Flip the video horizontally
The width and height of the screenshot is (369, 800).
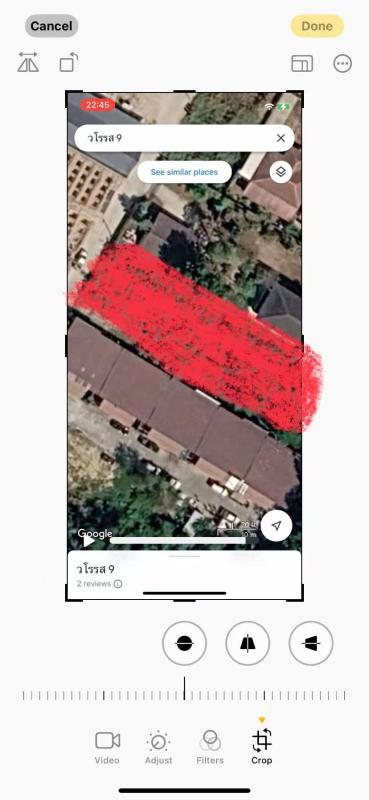click(28, 63)
